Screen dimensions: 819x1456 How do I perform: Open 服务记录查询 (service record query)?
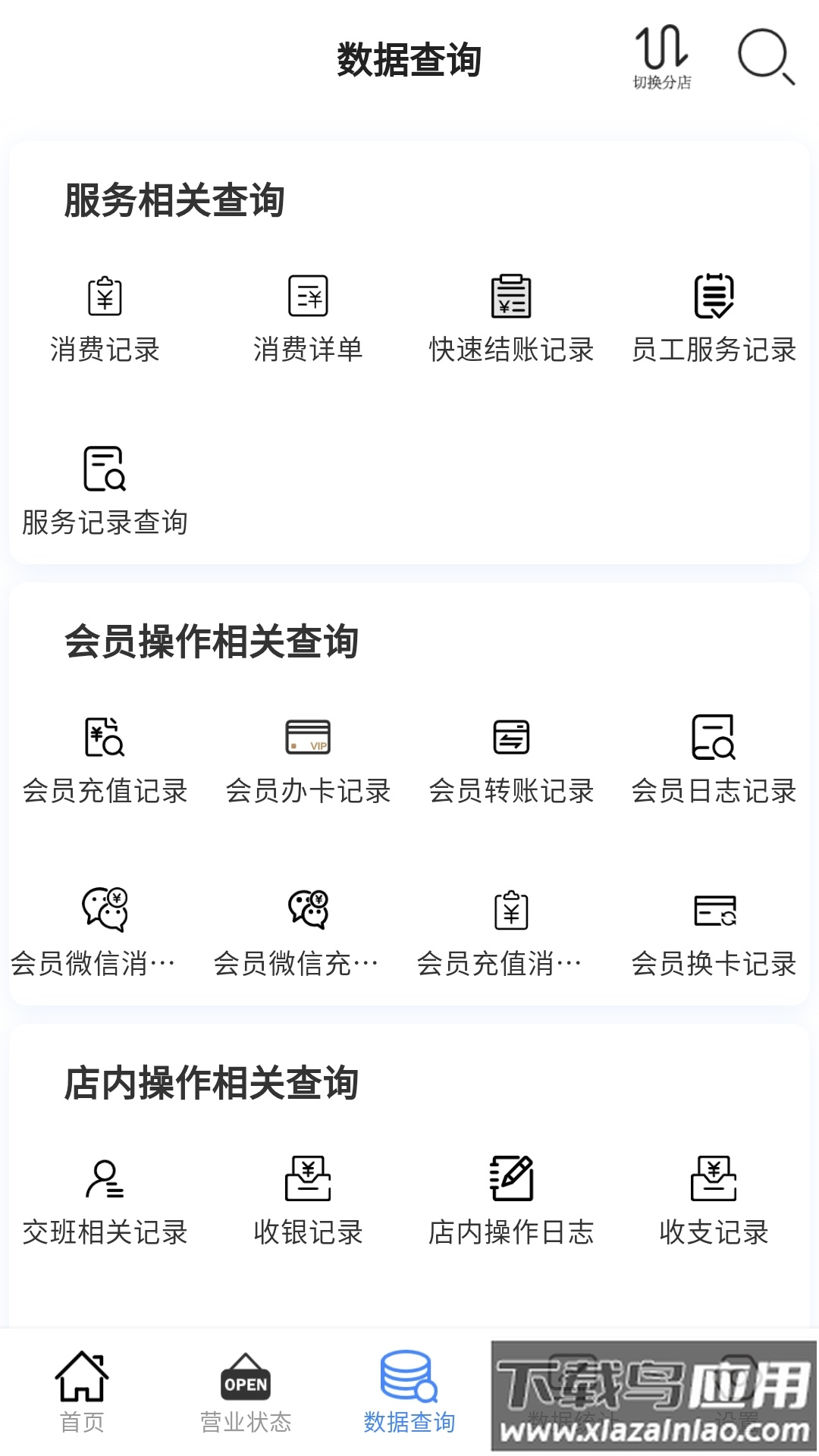(x=105, y=489)
